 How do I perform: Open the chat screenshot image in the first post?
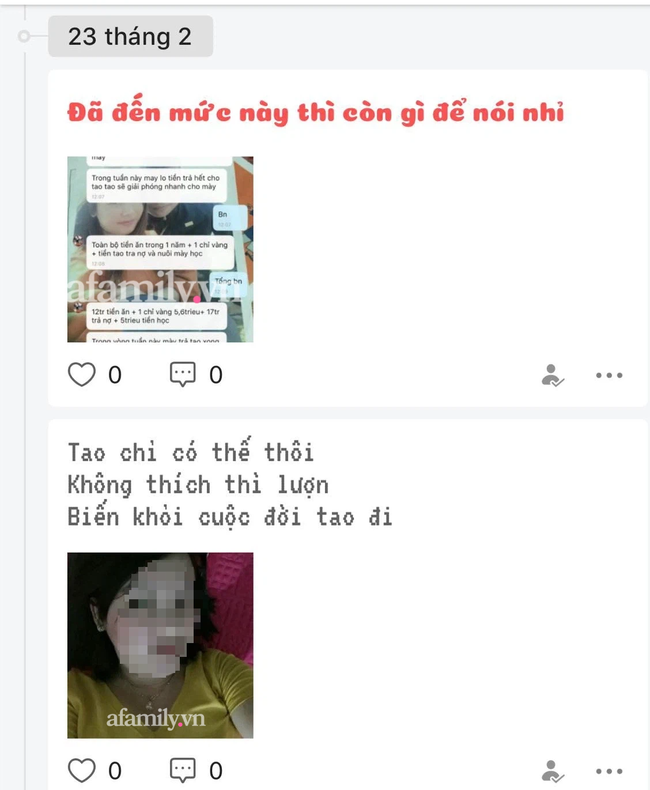coord(160,249)
